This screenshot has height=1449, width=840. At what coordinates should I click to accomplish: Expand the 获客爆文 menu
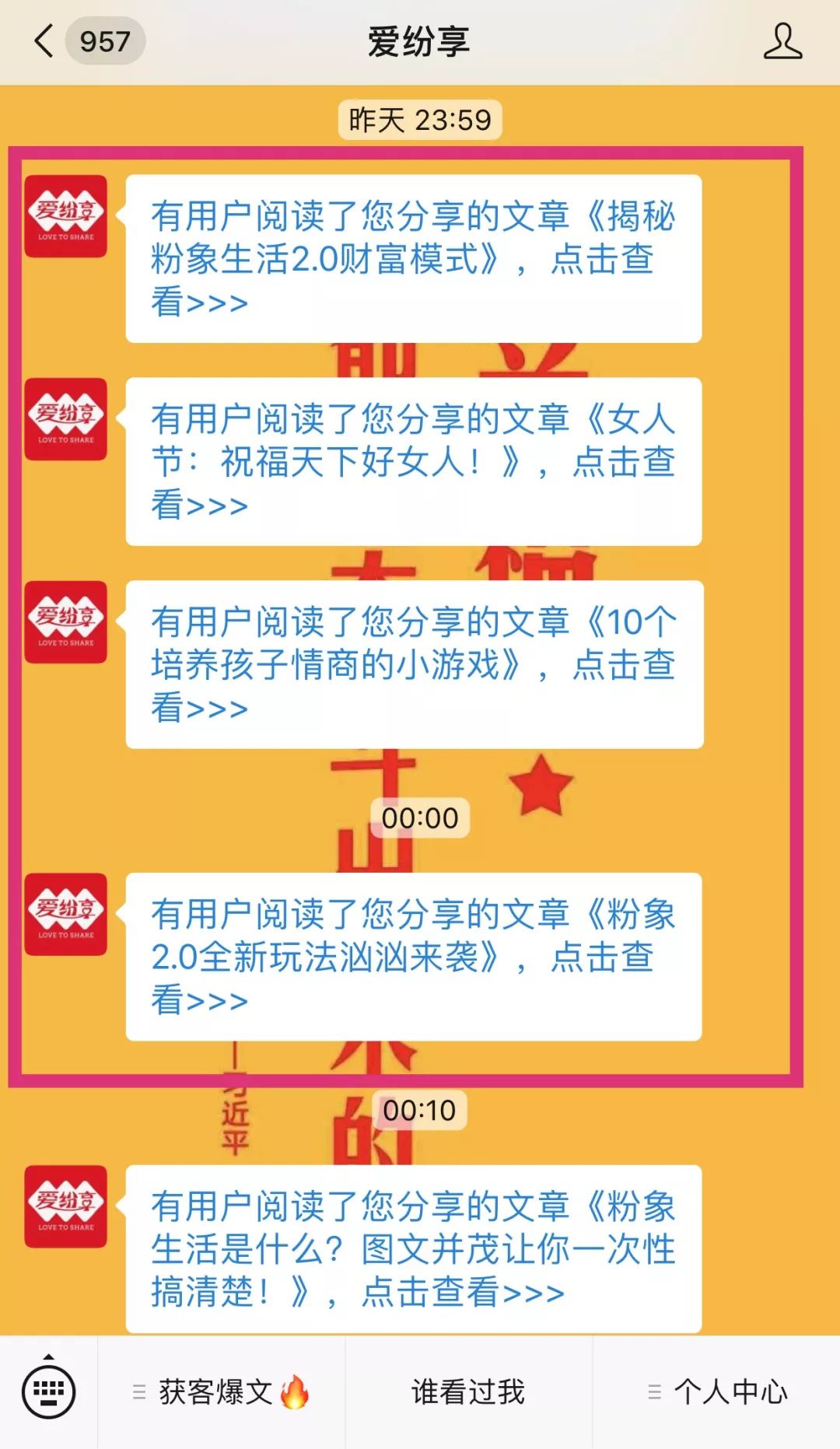pyautogui.click(x=221, y=1392)
